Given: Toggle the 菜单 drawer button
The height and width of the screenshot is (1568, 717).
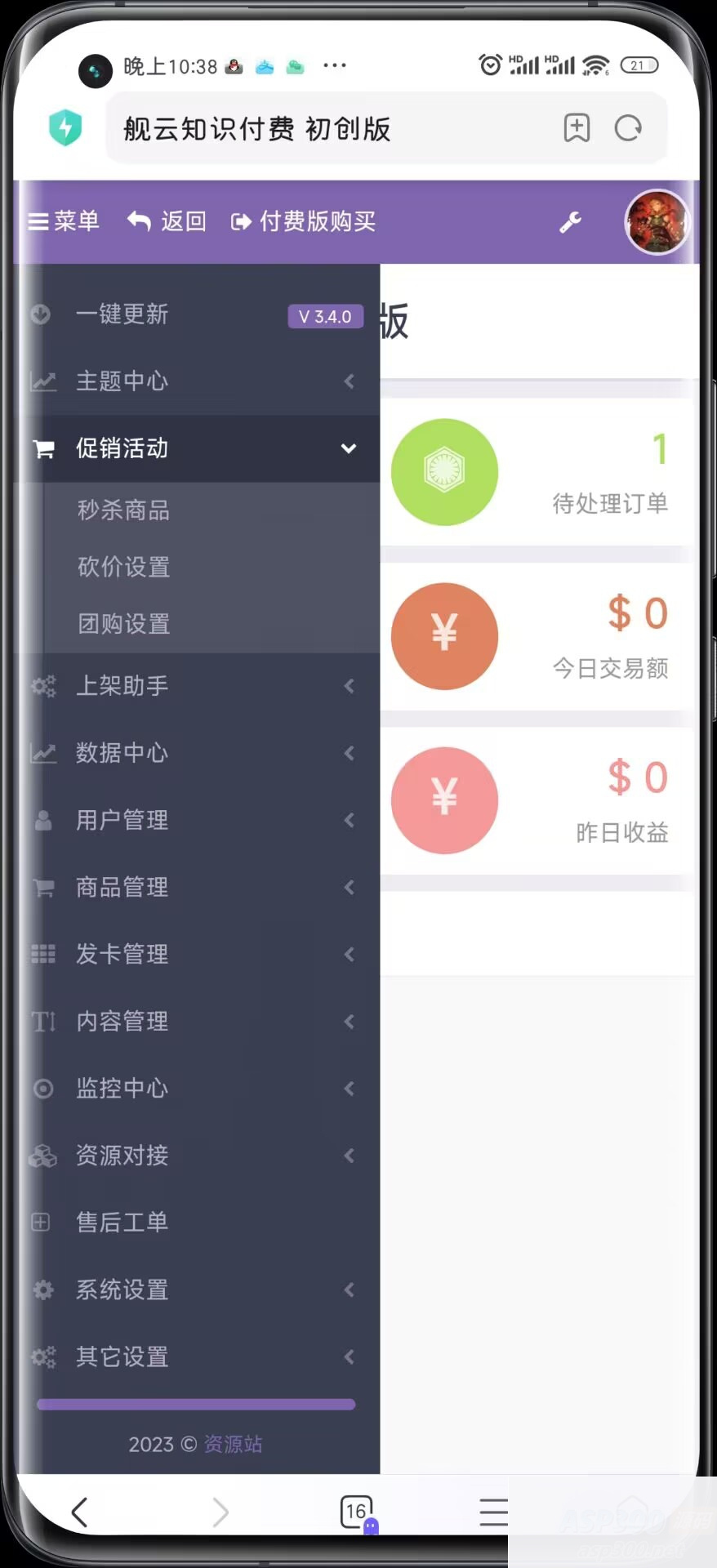Looking at the screenshot, I should [x=64, y=221].
